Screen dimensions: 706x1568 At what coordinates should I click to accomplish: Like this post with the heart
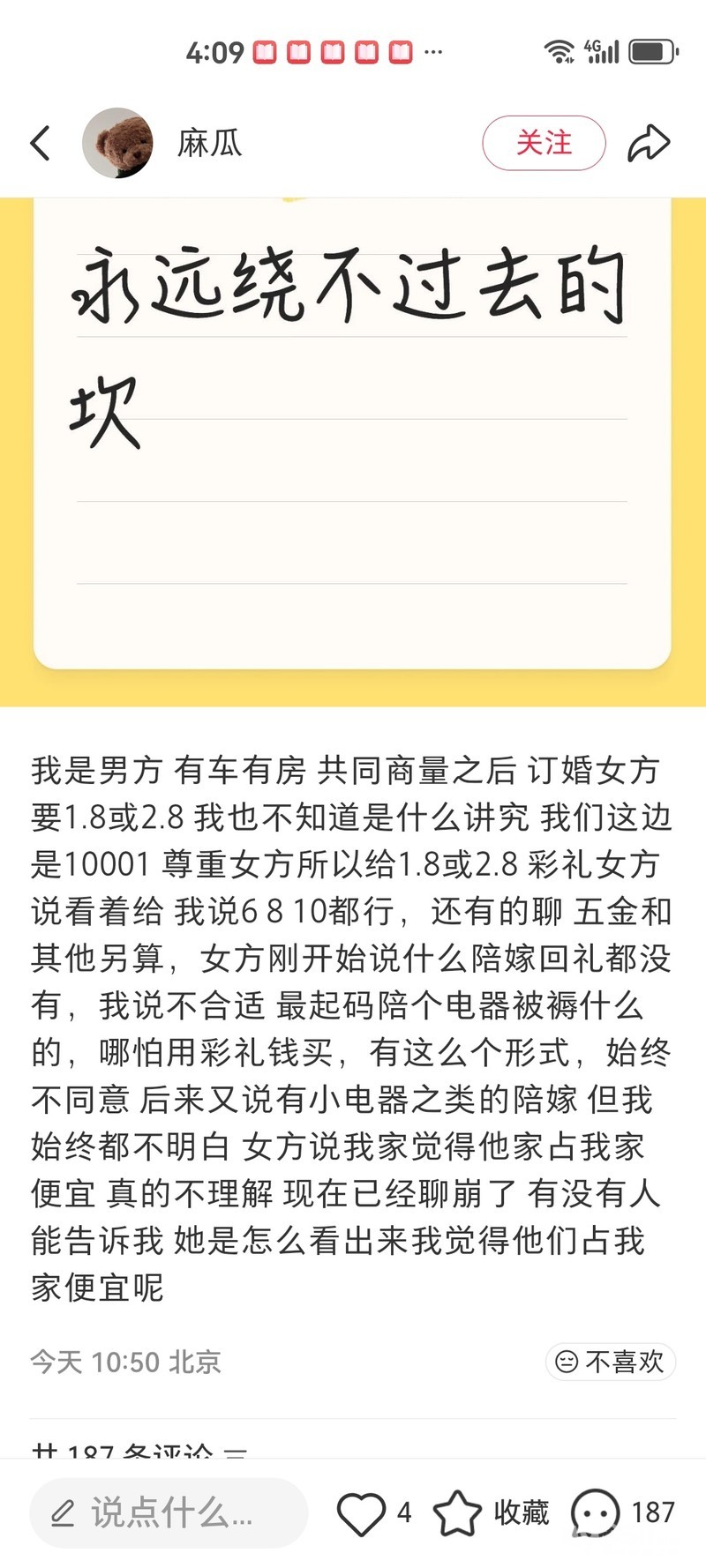(362, 1513)
